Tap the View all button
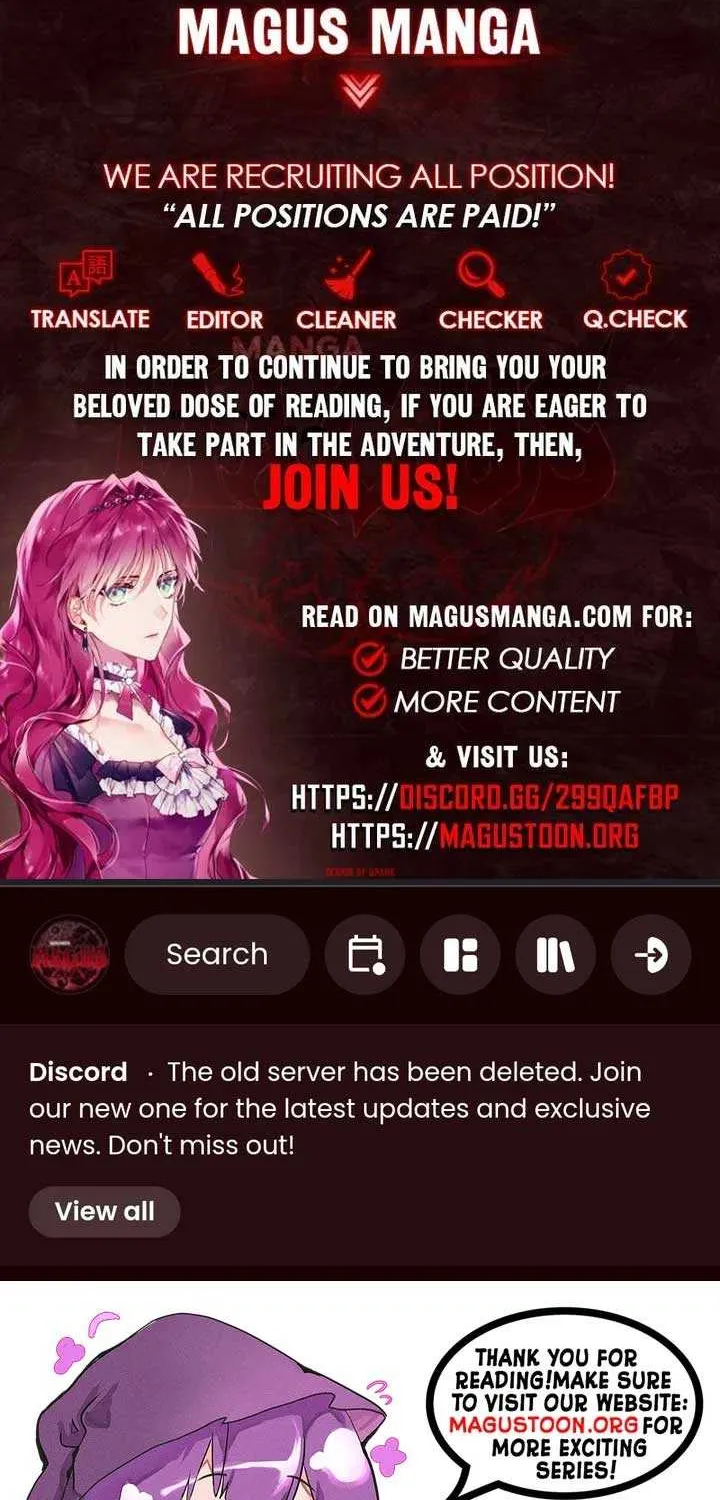This screenshot has height=1500, width=720. 105,1211
